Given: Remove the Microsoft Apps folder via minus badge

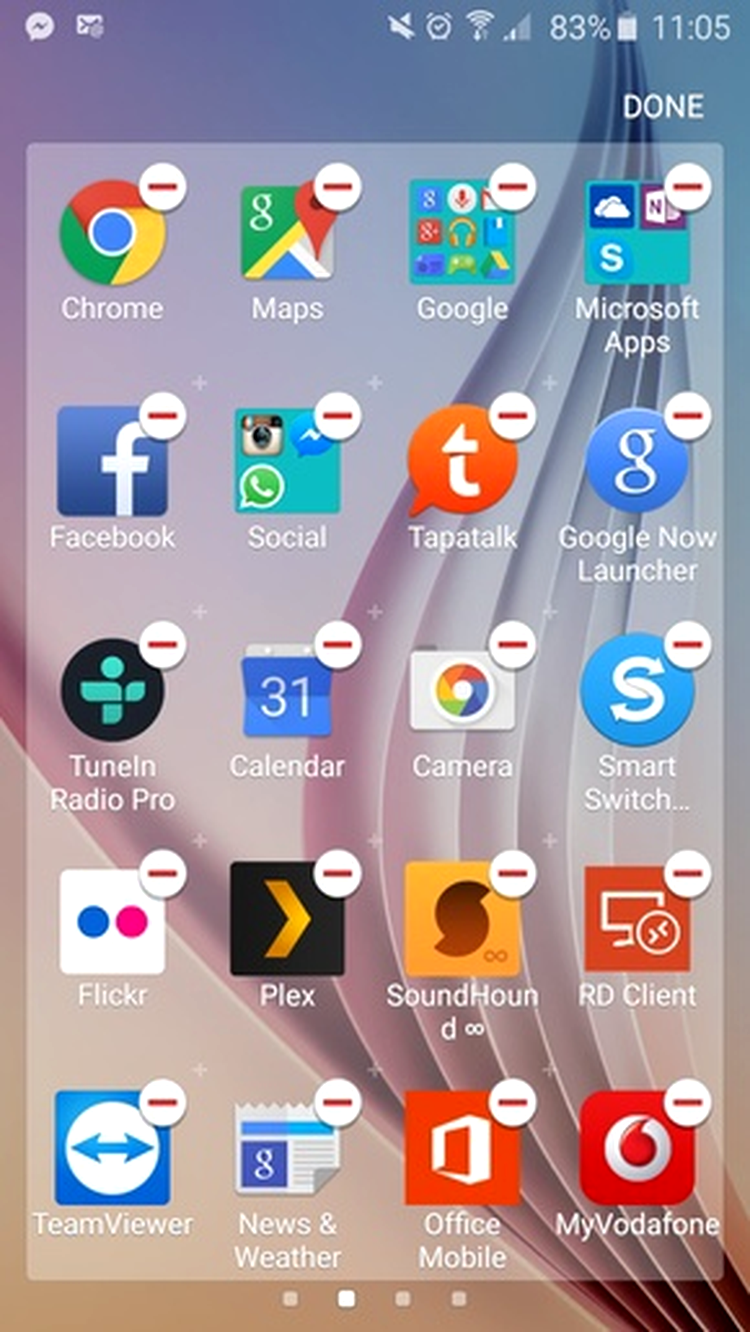Looking at the screenshot, I should (x=688, y=186).
